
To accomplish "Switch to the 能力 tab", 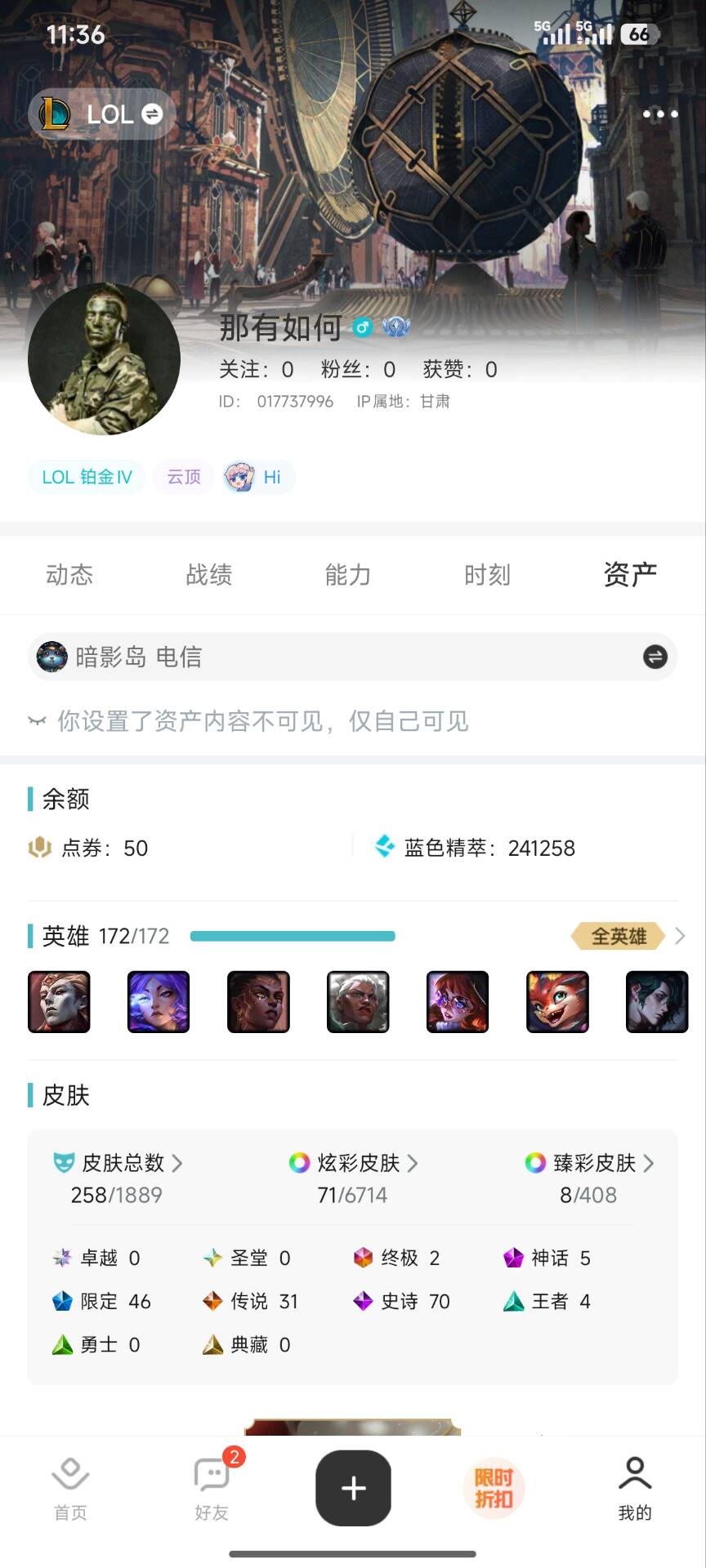I will coord(348,575).
